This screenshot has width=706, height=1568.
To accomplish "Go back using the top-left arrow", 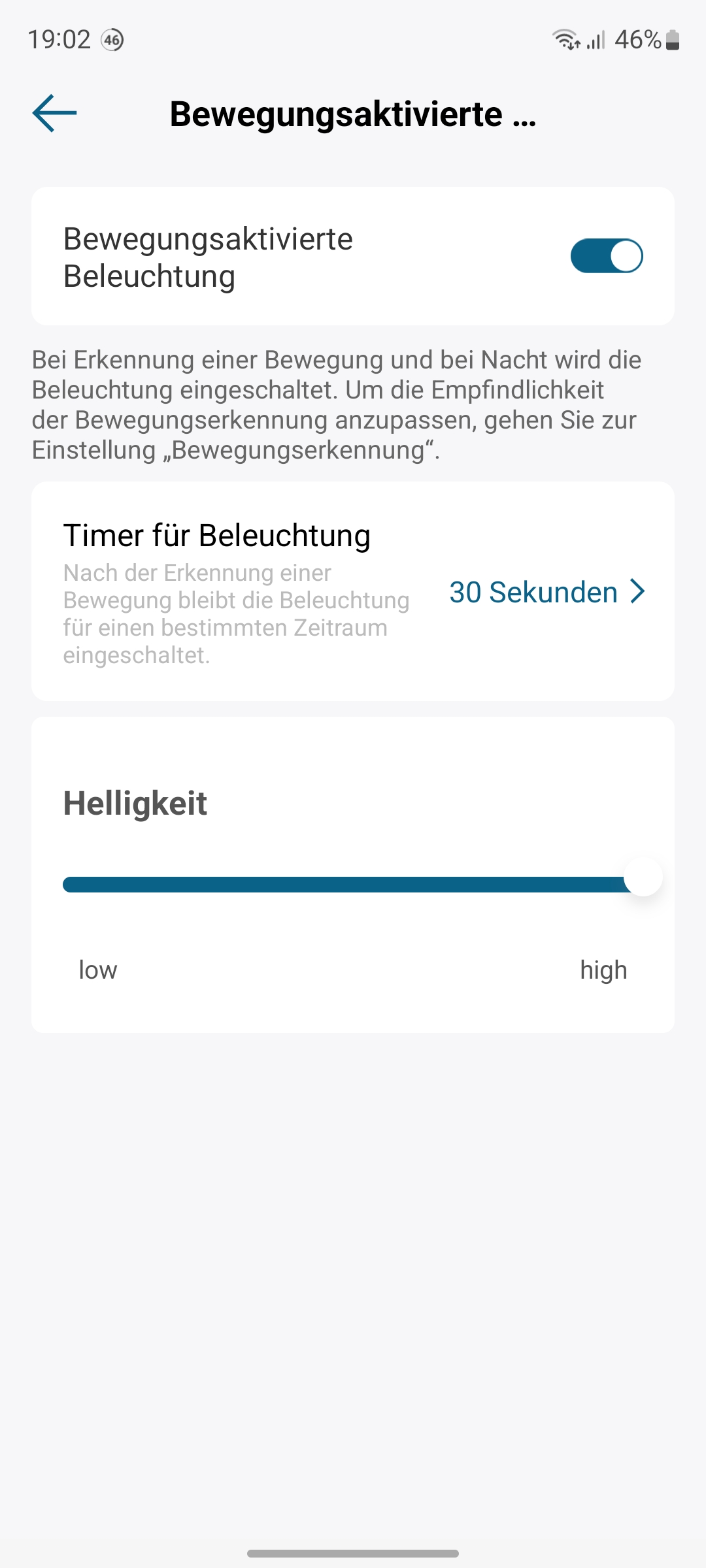I will (x=55, y=114).
